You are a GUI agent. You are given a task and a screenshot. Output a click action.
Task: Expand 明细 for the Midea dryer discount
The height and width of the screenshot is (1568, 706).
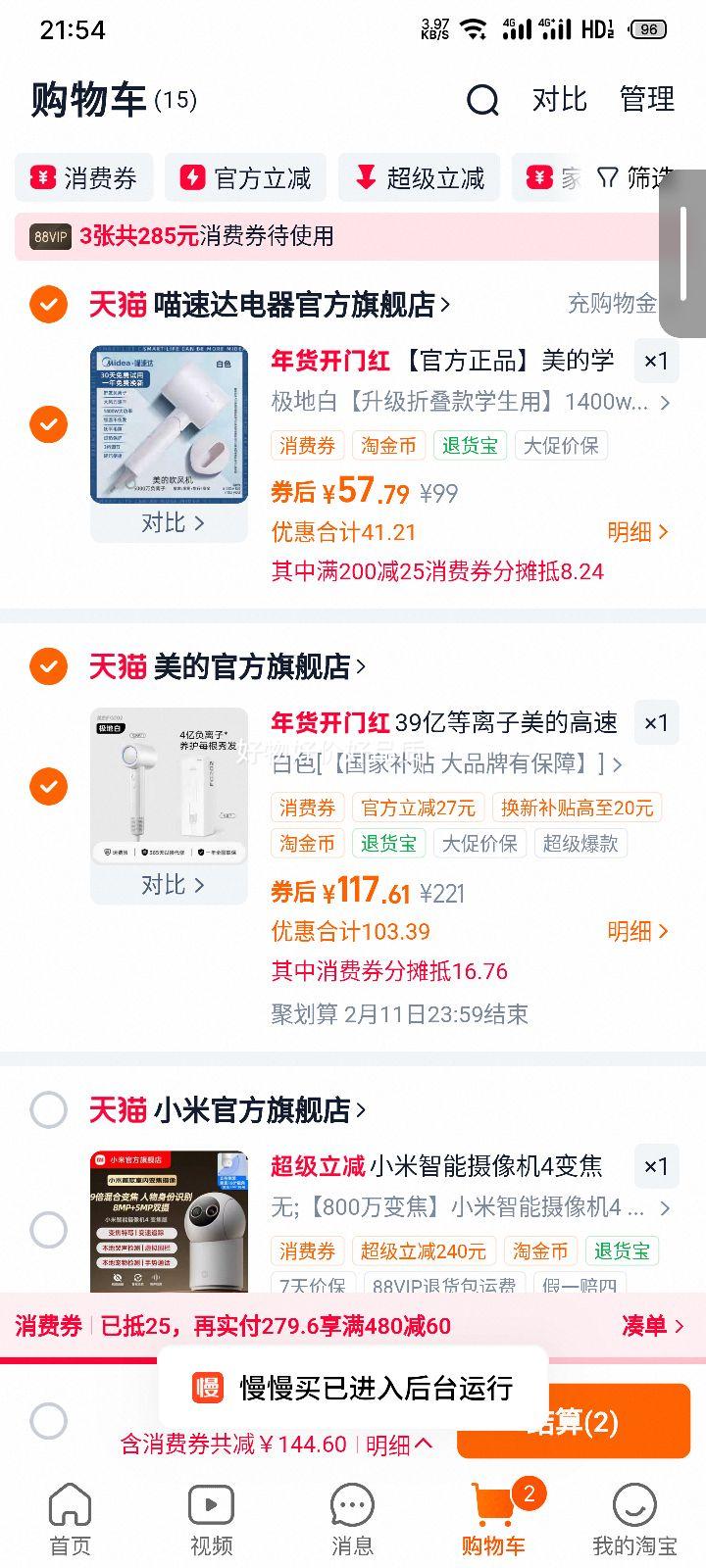[638, 532]
